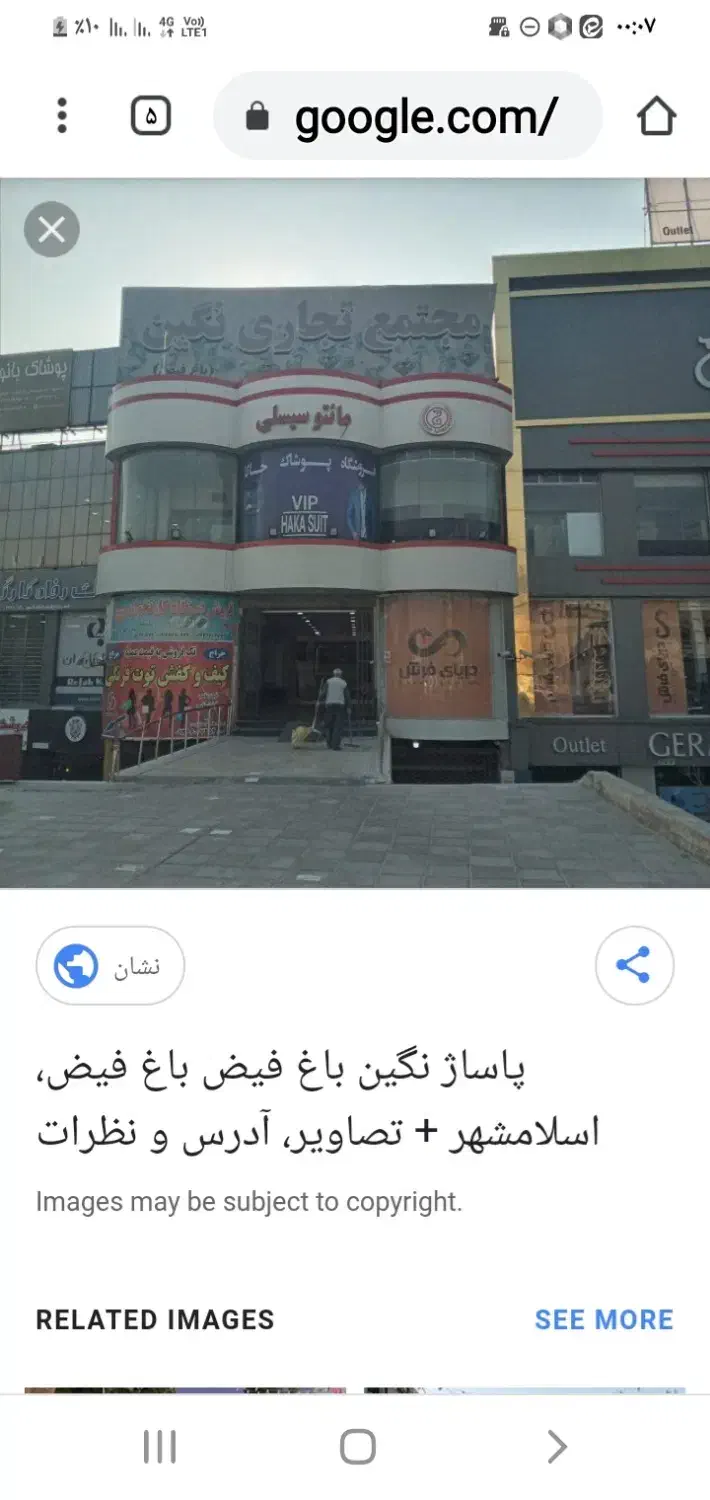Screen dimensions: 710x1500
Task: Close the image preview
Action: click(x=51, y=230)
